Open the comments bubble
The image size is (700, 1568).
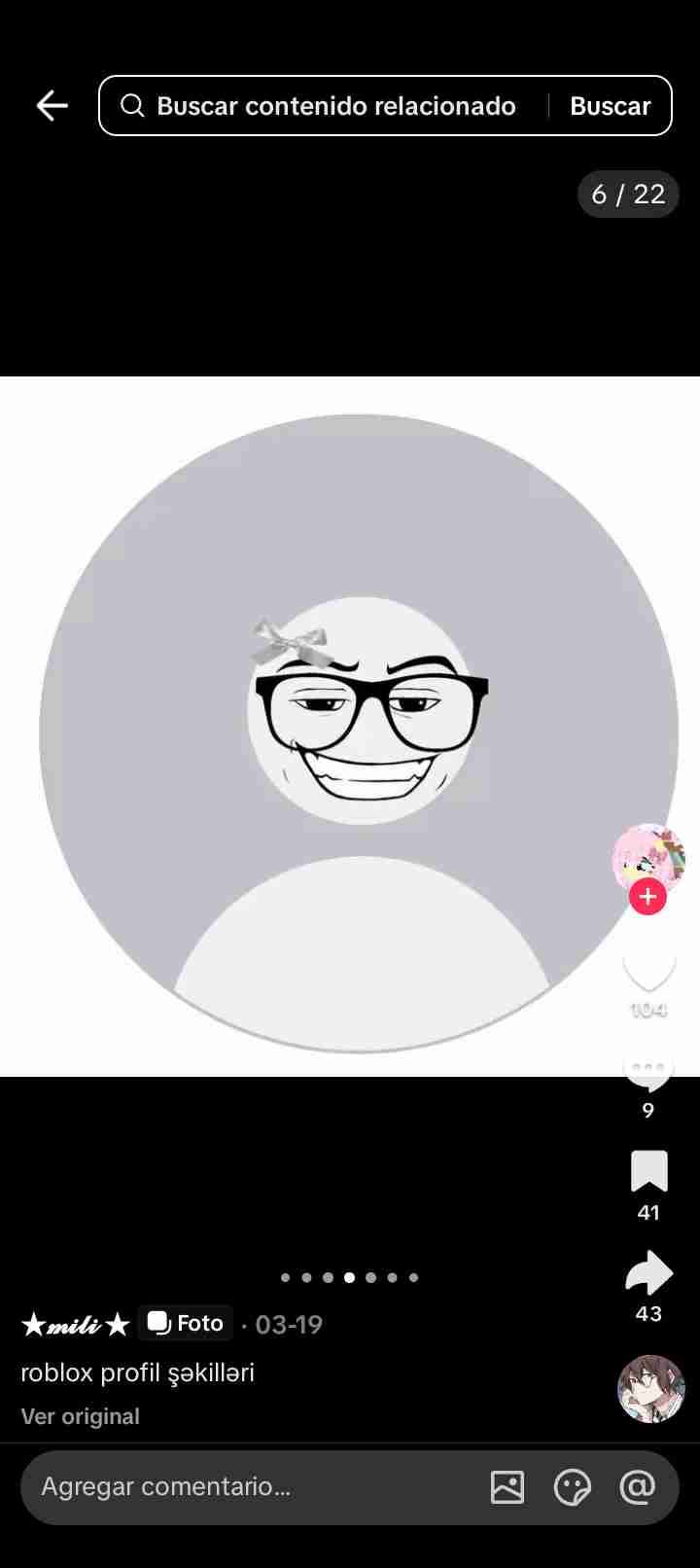(648, 1072)
